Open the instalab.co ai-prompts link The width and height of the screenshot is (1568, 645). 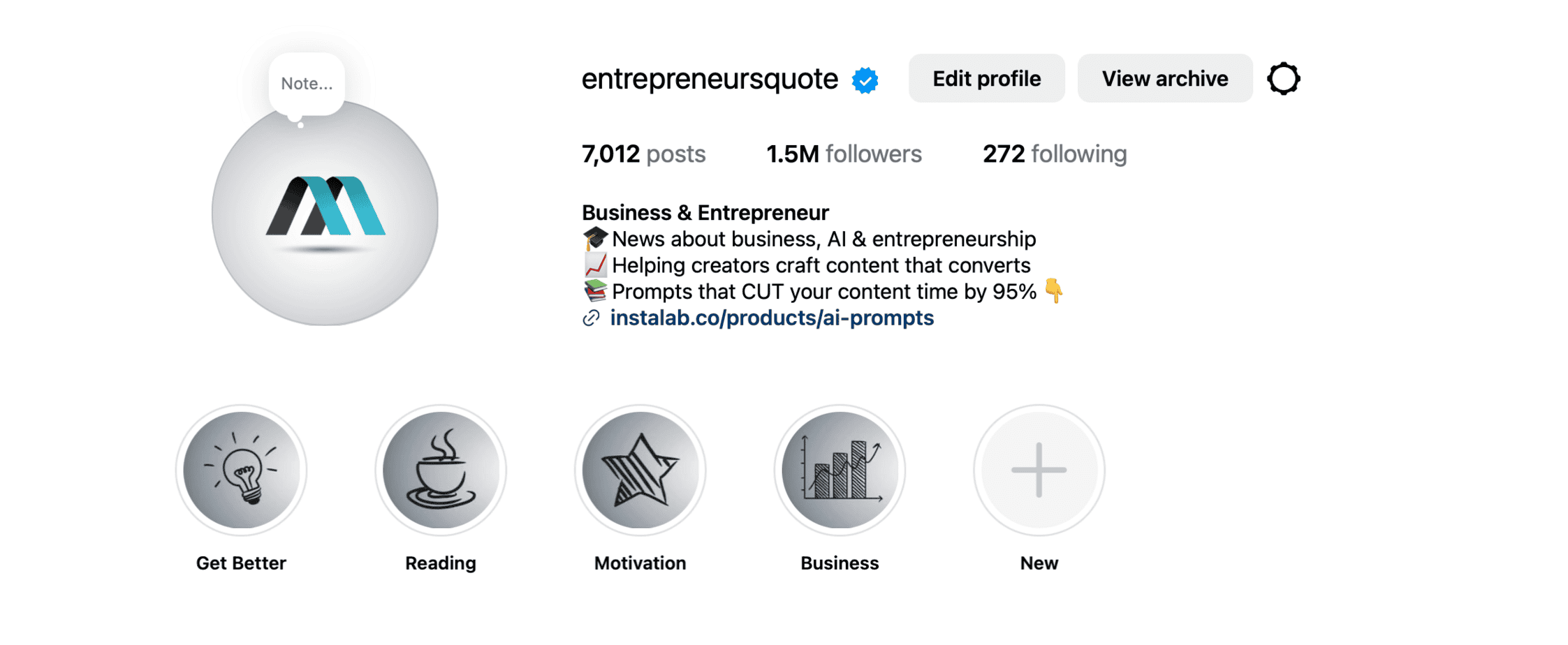[x=771, y=318]
